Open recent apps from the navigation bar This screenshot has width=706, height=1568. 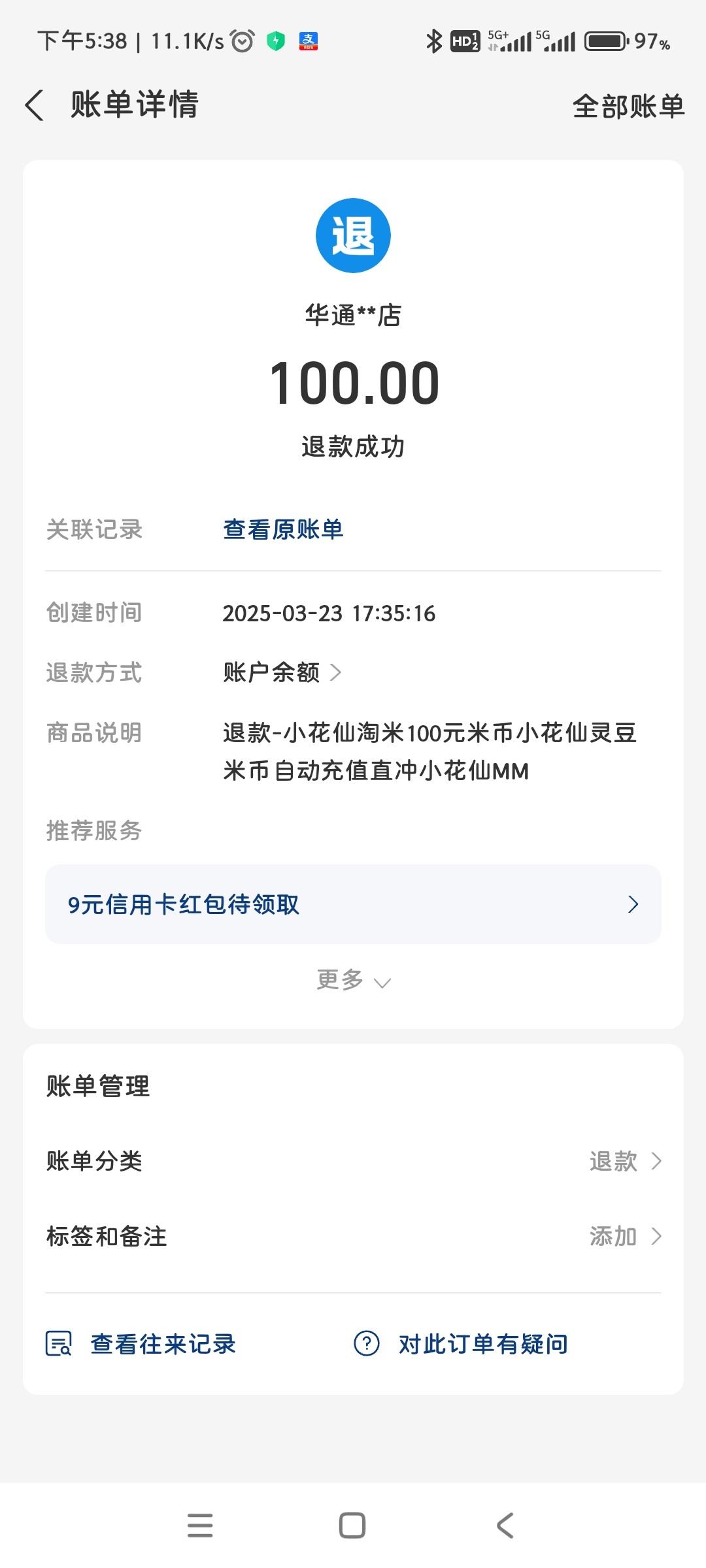tap(200, 1526)
